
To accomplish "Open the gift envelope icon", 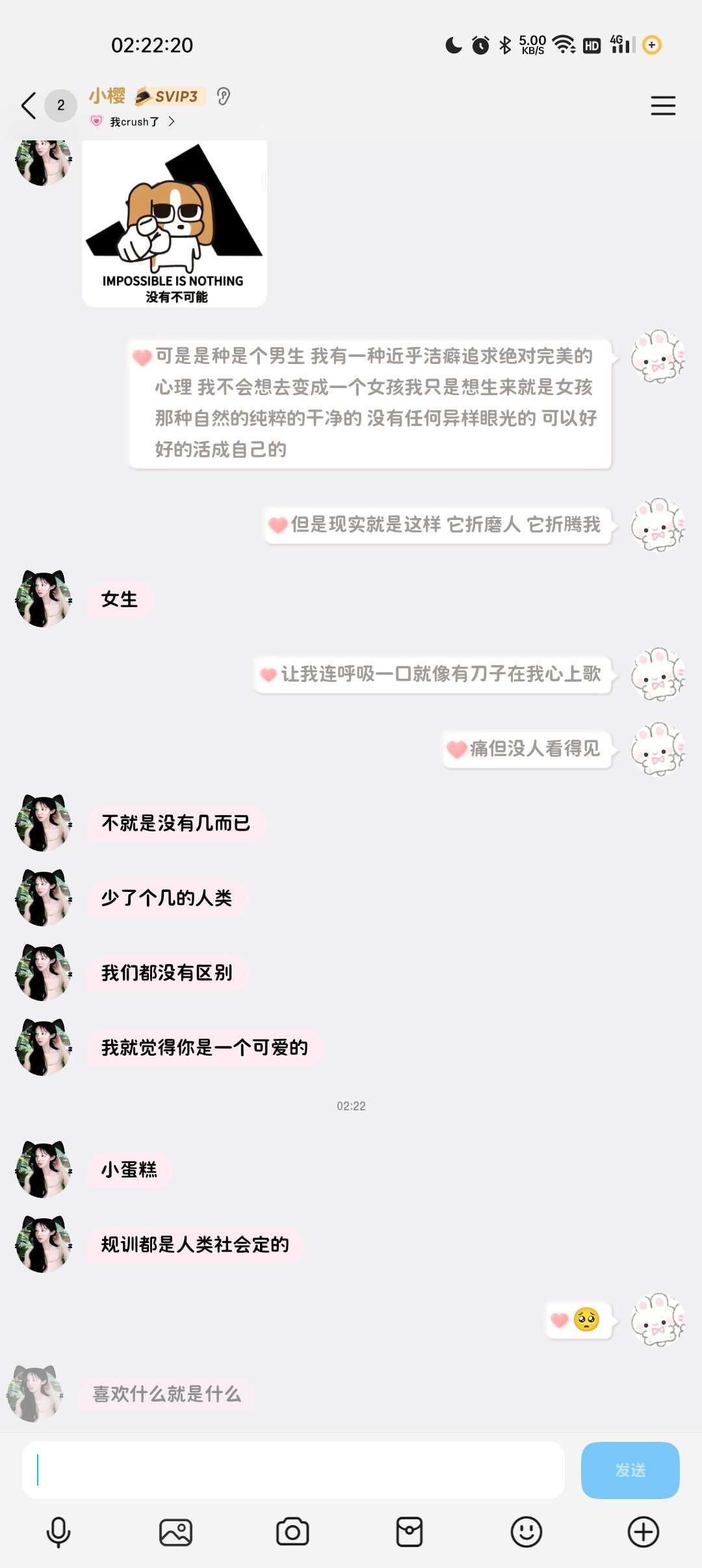I will click(x=409, y=1532).
